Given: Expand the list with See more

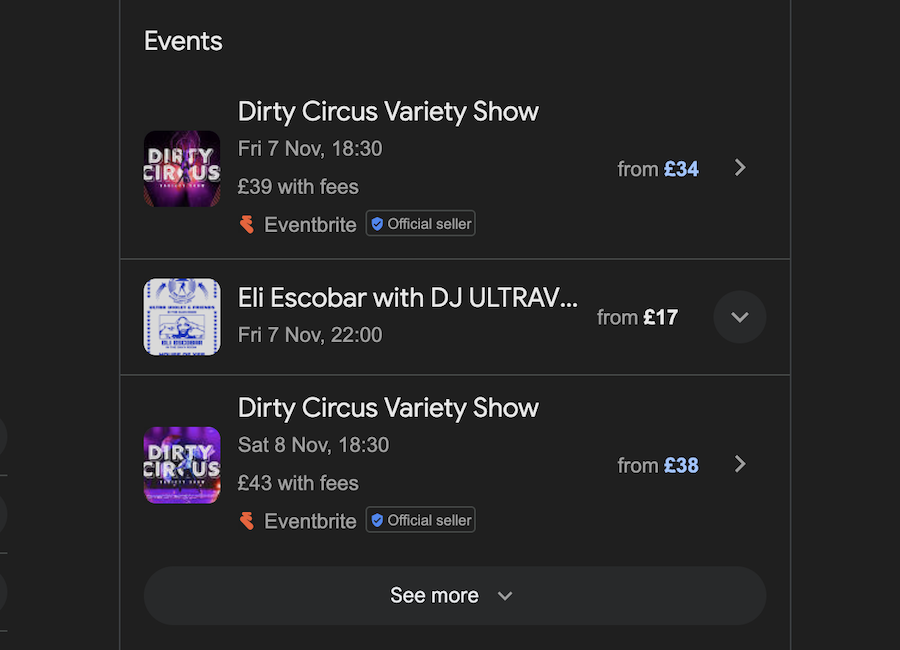Looking at the screenshot, I should click(454, 596).
